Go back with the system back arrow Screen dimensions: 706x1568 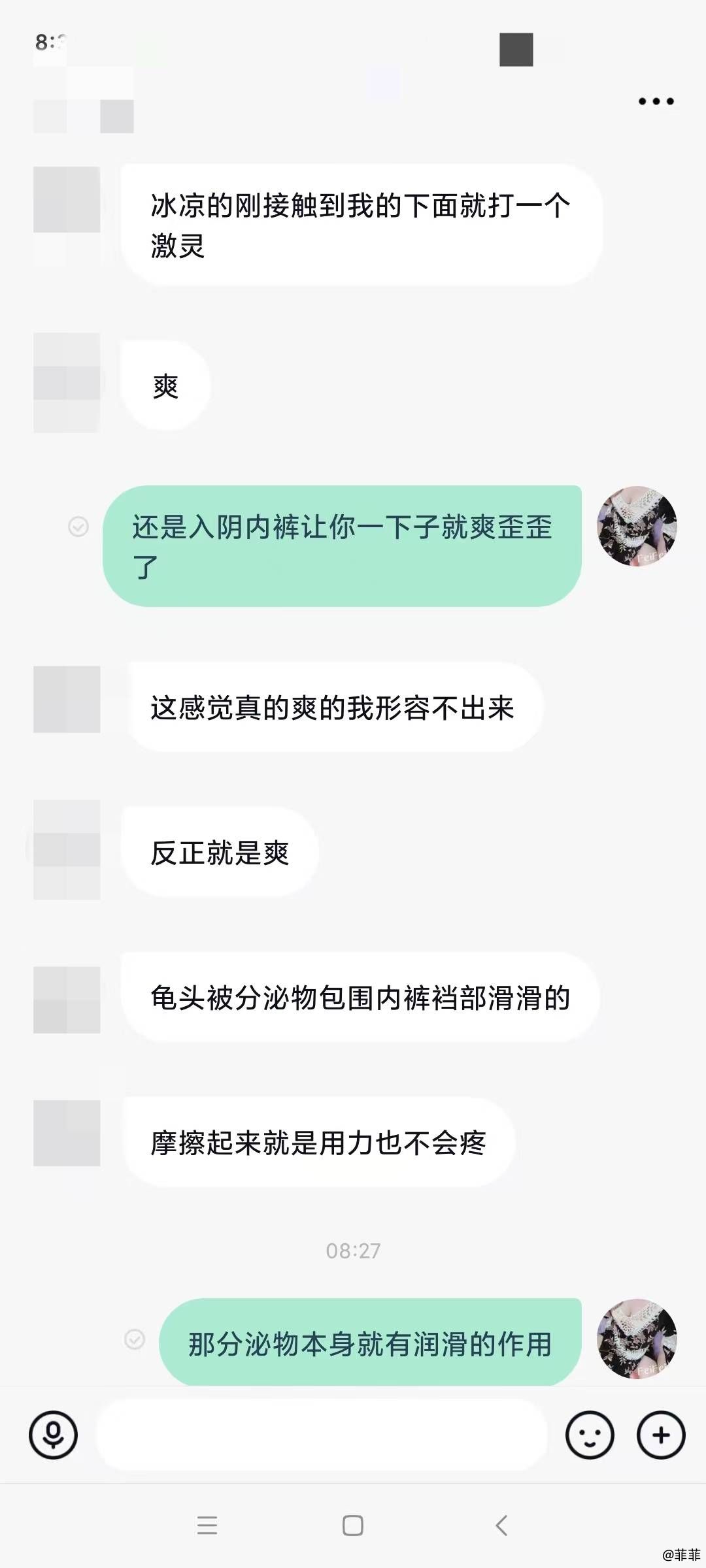(x=501, y=1526)
